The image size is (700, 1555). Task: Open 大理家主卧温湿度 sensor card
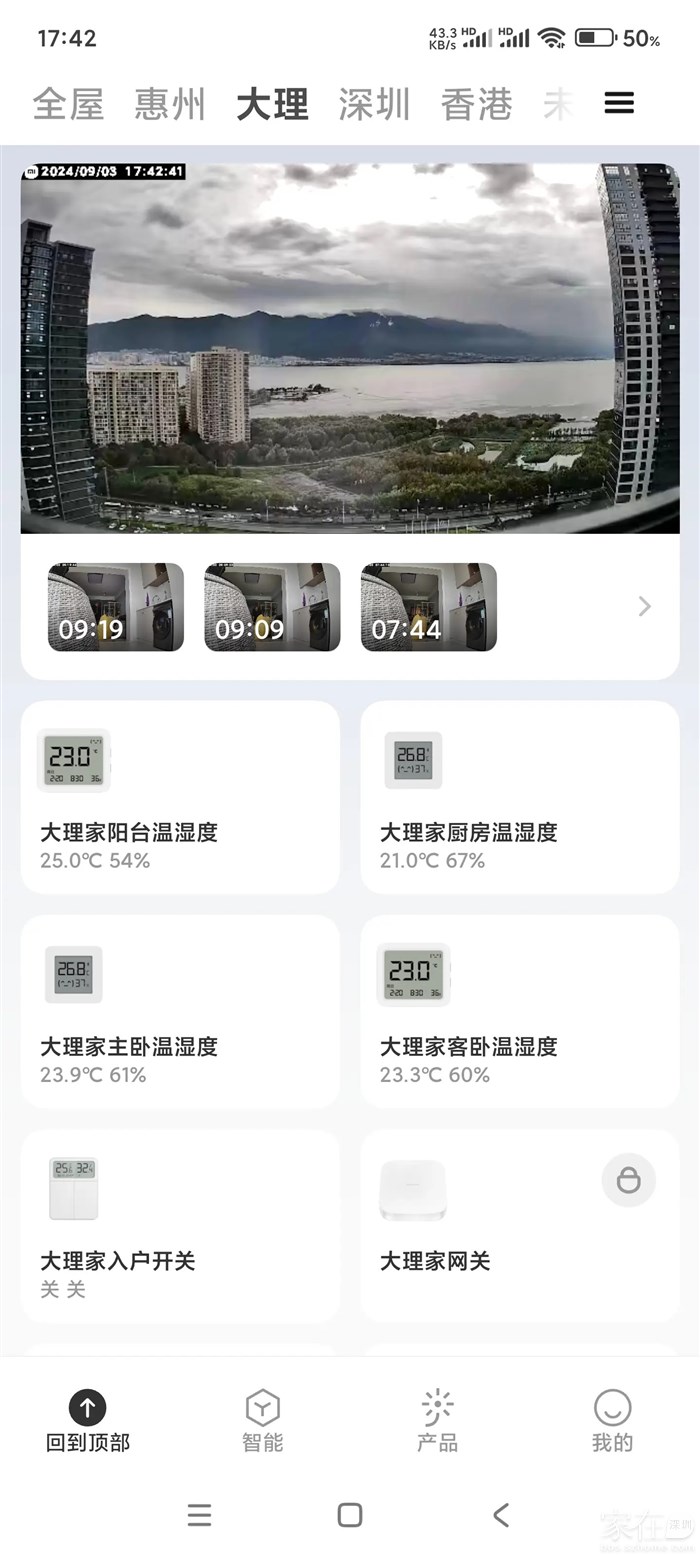(180, 1011)
